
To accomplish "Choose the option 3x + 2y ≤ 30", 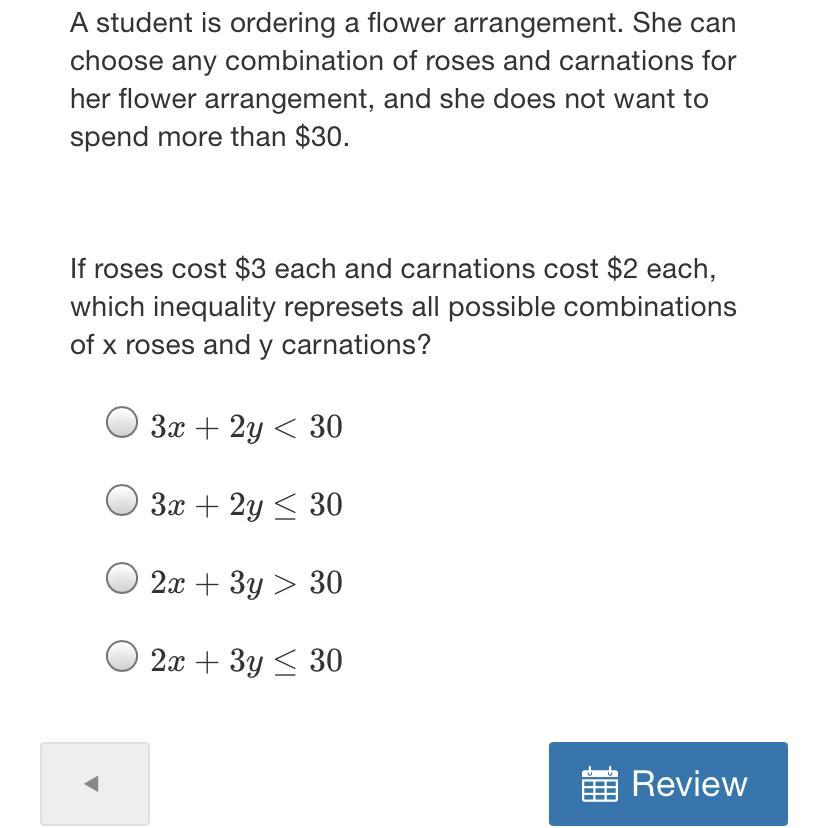I will (x=122, y=501).
